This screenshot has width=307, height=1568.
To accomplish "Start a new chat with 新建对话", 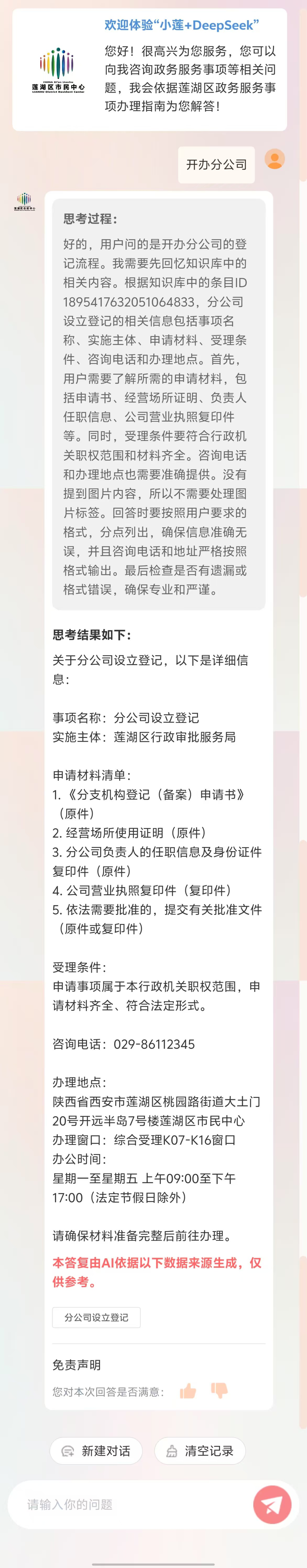I will click(x=96, y=1451).
